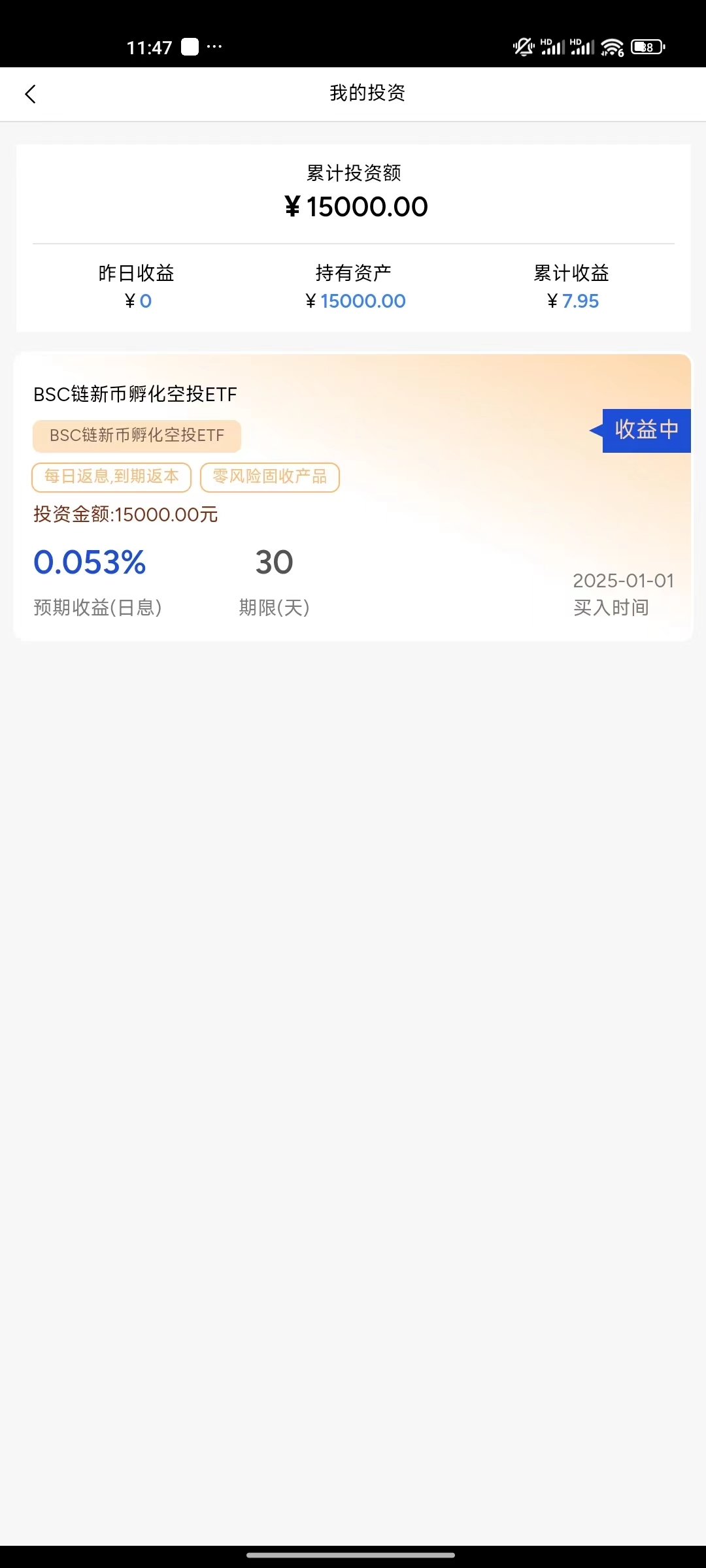Tap the 每日返息,到期返本 tag
The height and width of the screenshot is (1568, 706).
click(x=112, y=477)
